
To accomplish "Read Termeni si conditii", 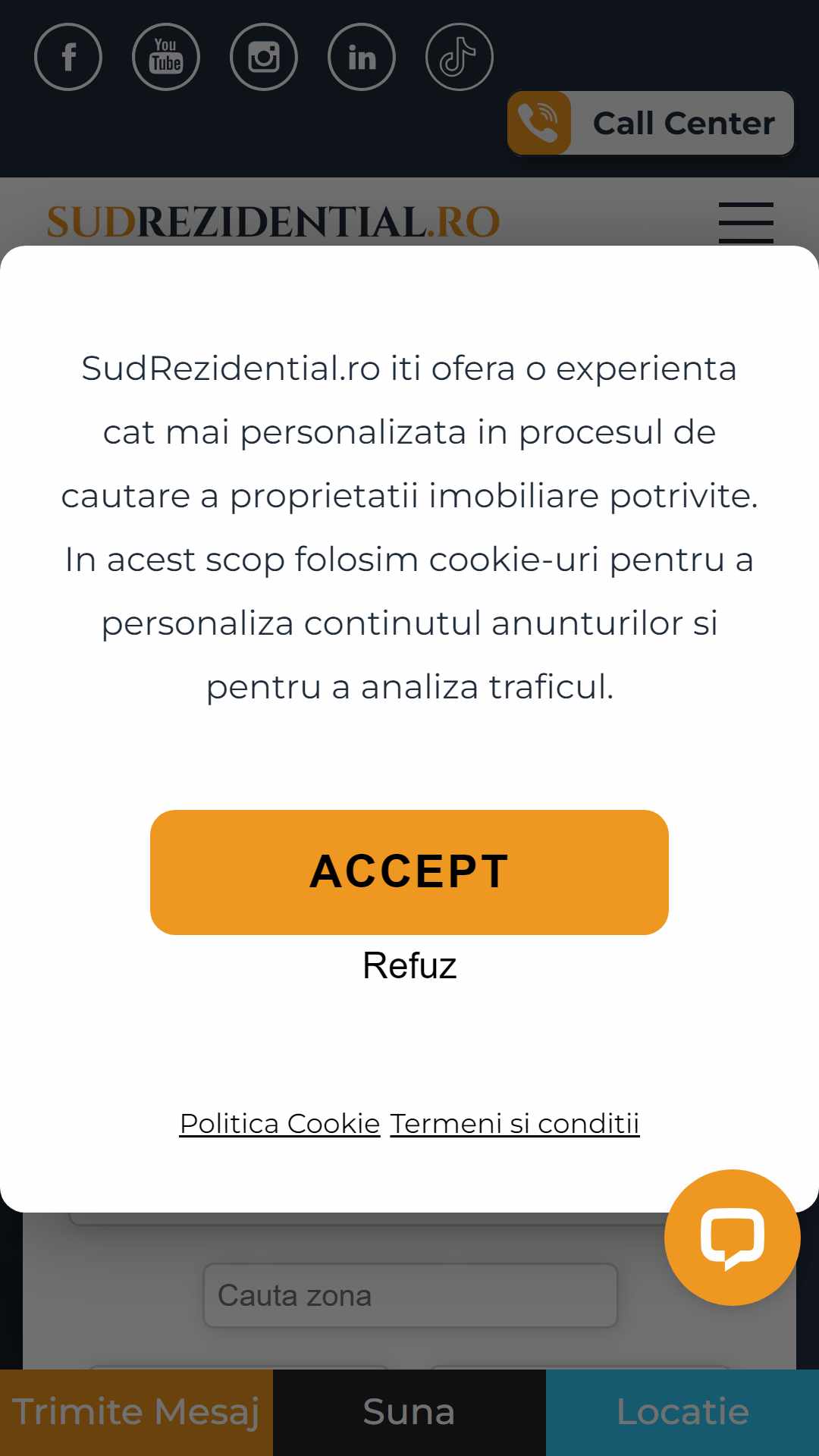I will [515, 1123].
